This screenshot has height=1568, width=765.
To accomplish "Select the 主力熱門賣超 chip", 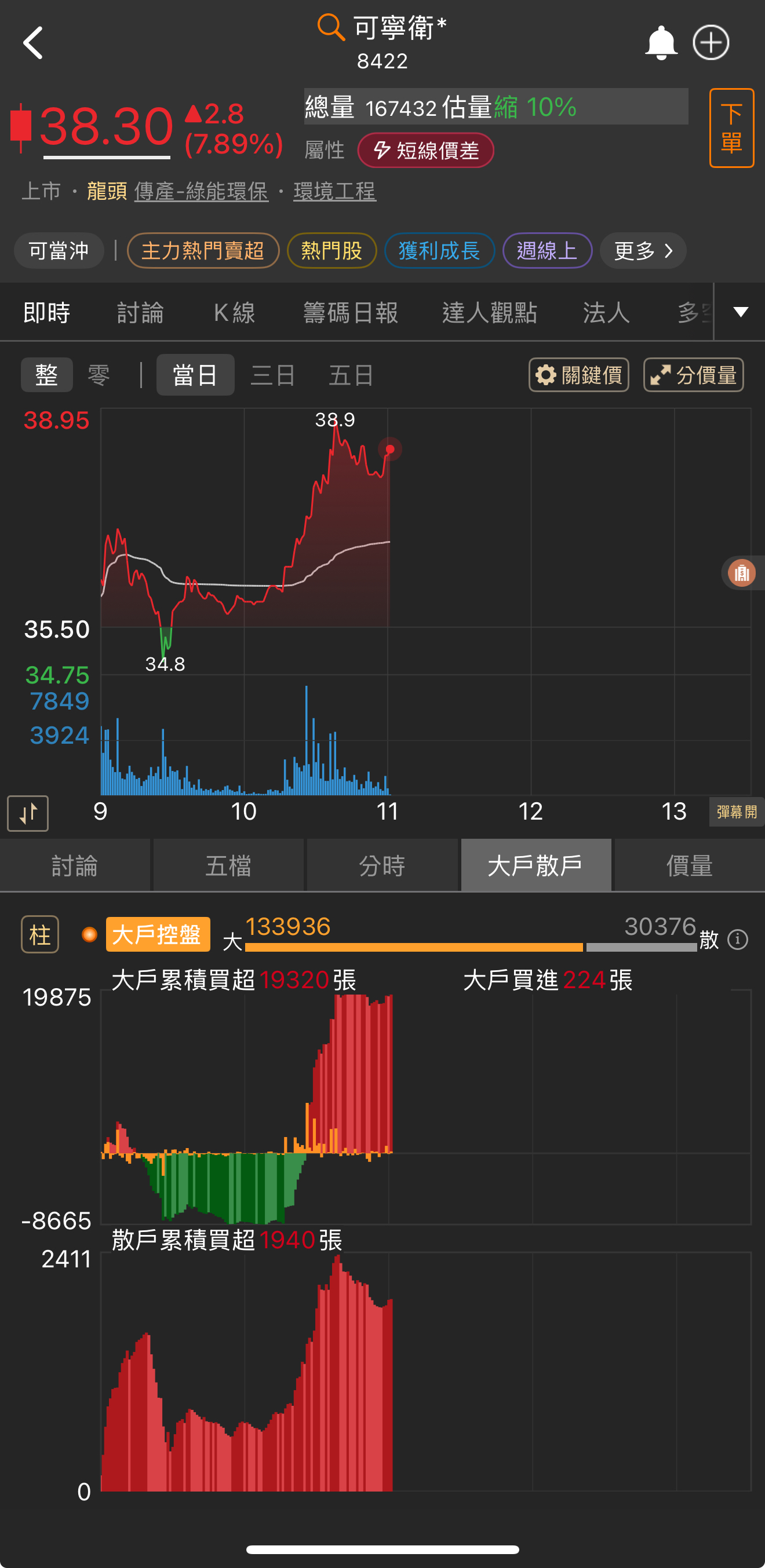I will [x=203, y=251].
